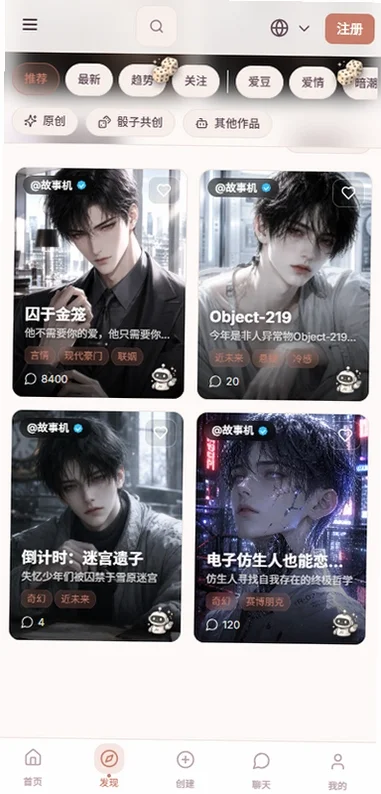Switch to the 关注 tab
This screenshot has height=794, width=381.
[x=196, y=81]
